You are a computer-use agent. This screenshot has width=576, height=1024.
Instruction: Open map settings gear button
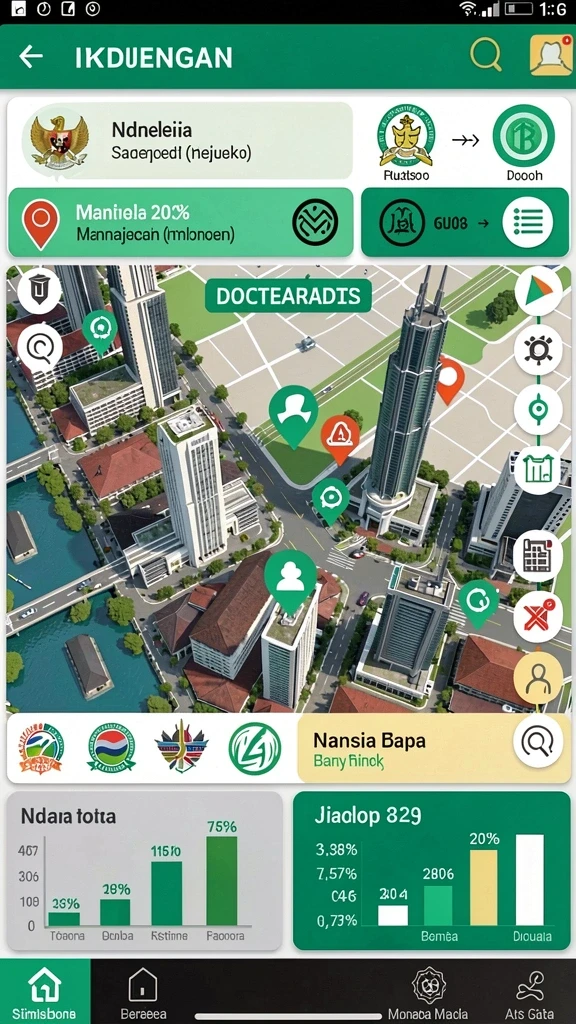[x=538, y=351]
